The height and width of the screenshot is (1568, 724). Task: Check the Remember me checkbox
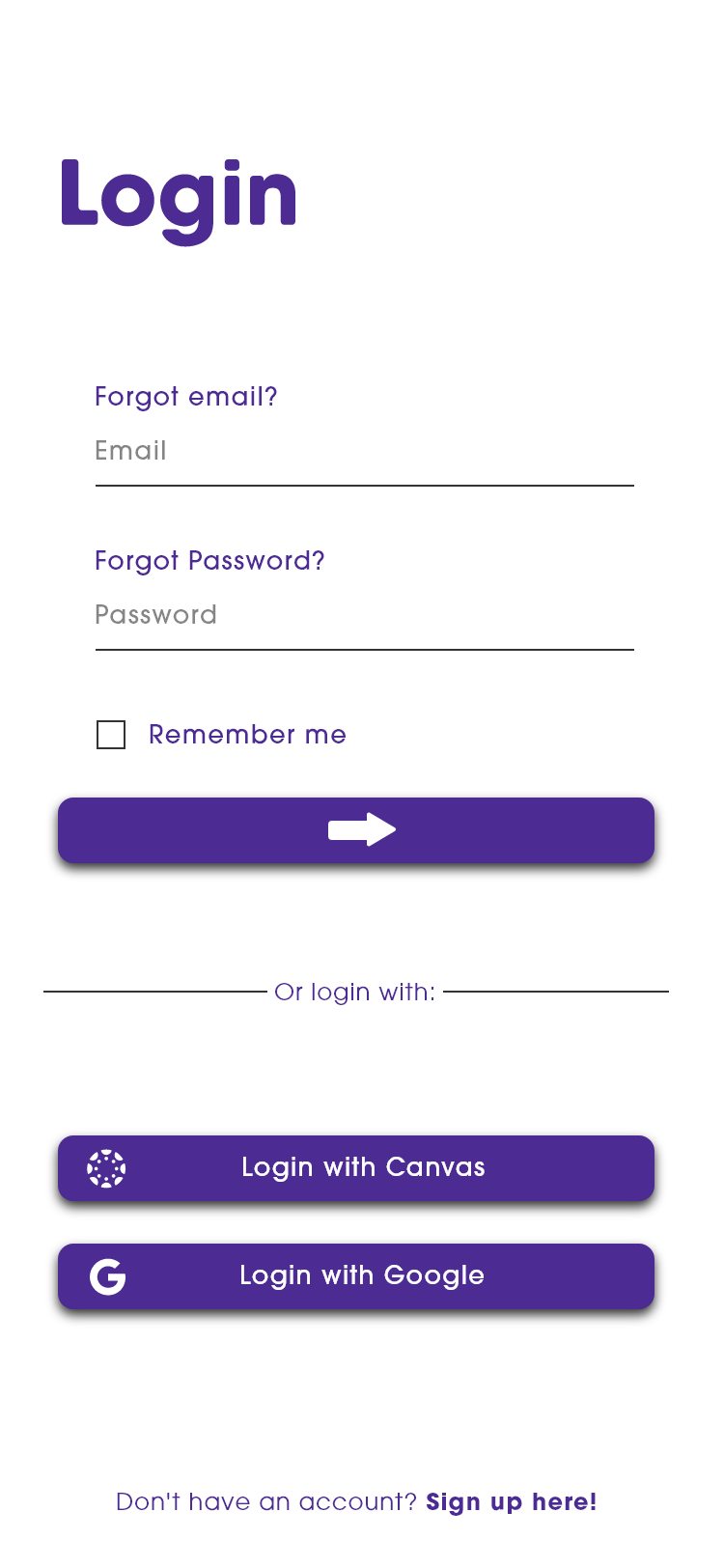(x=111, y=735)
